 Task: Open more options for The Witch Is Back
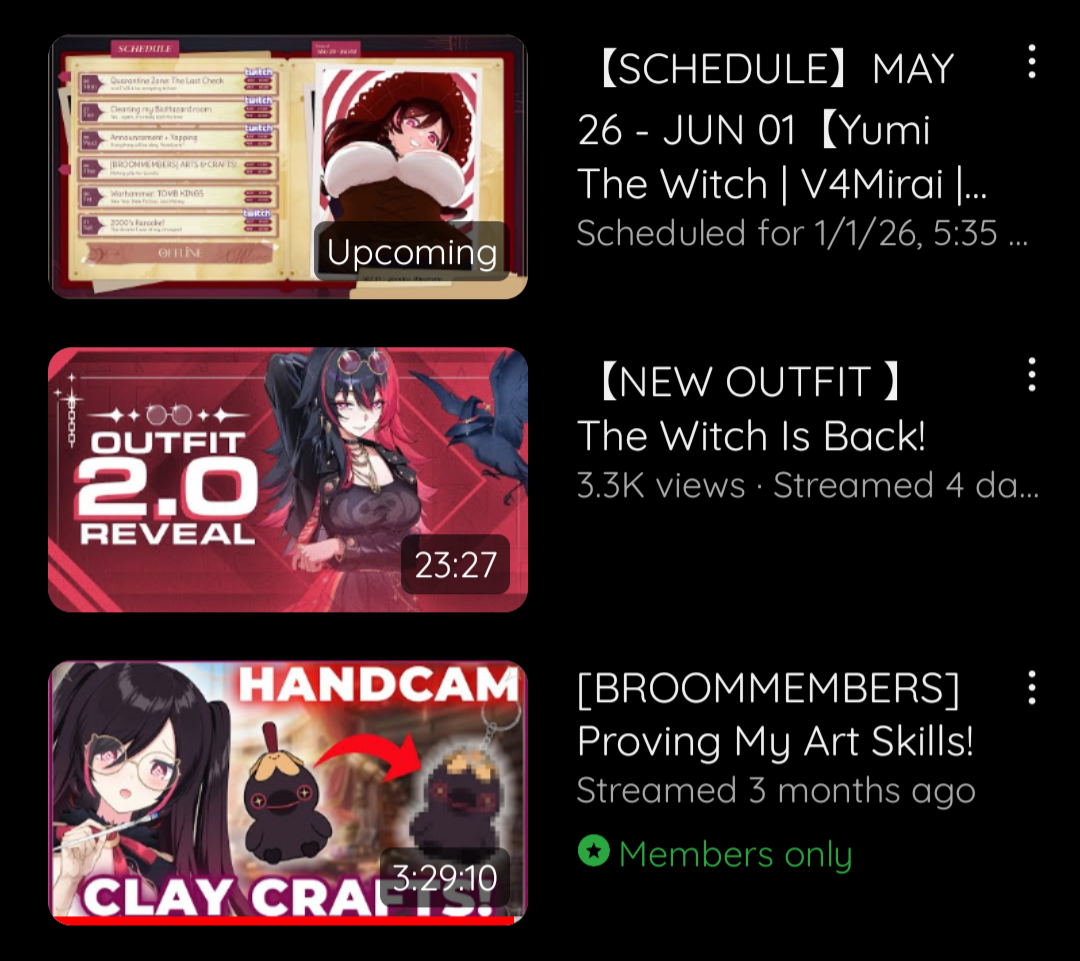coord(1031,375)
